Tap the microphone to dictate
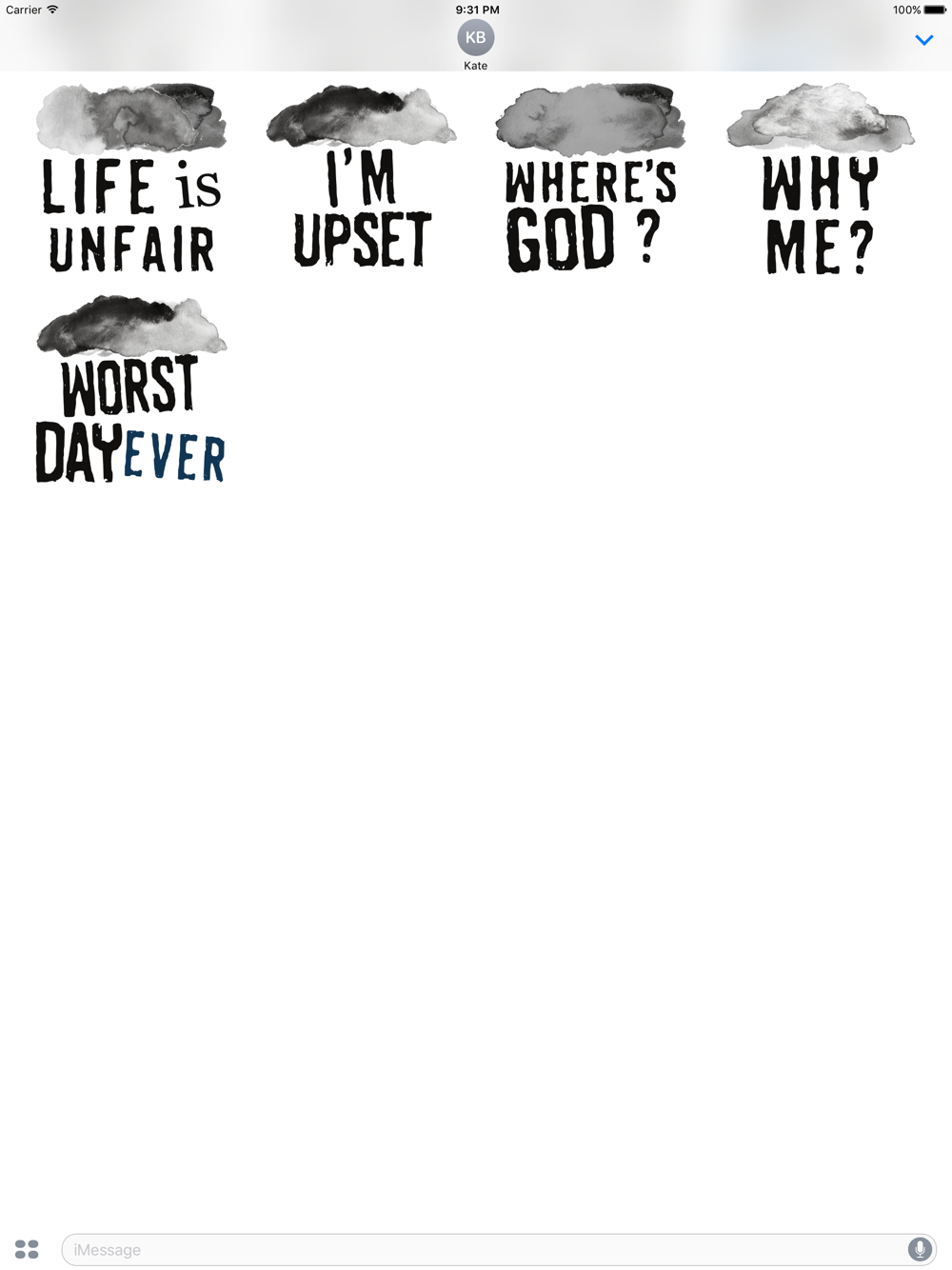The width and height of the screenshot is (952, 1270). [x=919, y=1249]
